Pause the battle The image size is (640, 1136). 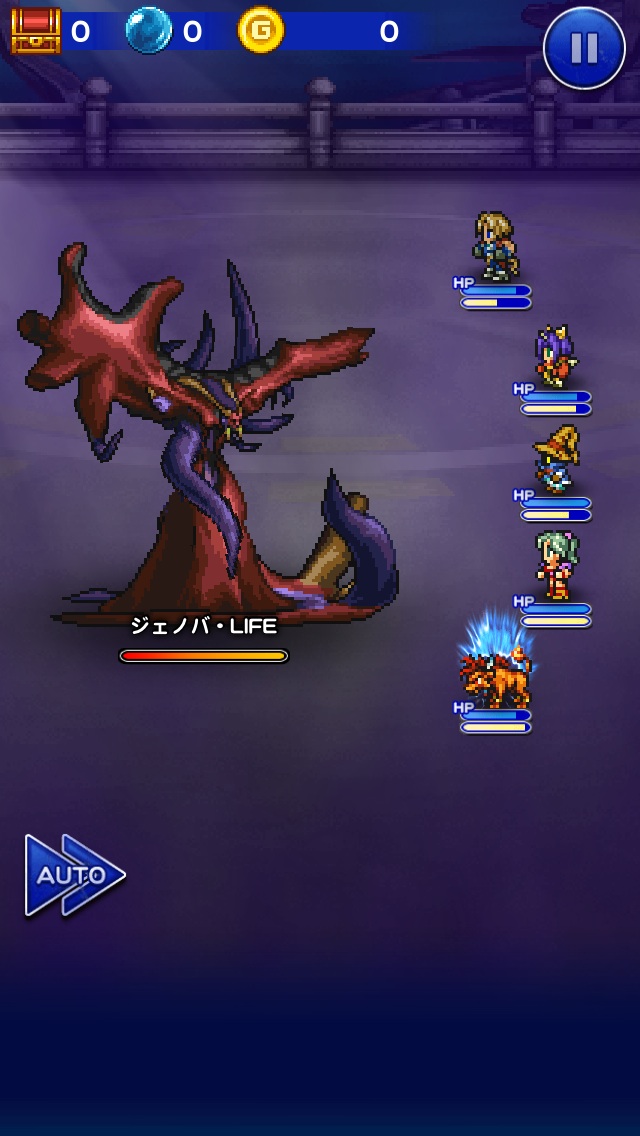pyautogui.click(x=584, y=47)
